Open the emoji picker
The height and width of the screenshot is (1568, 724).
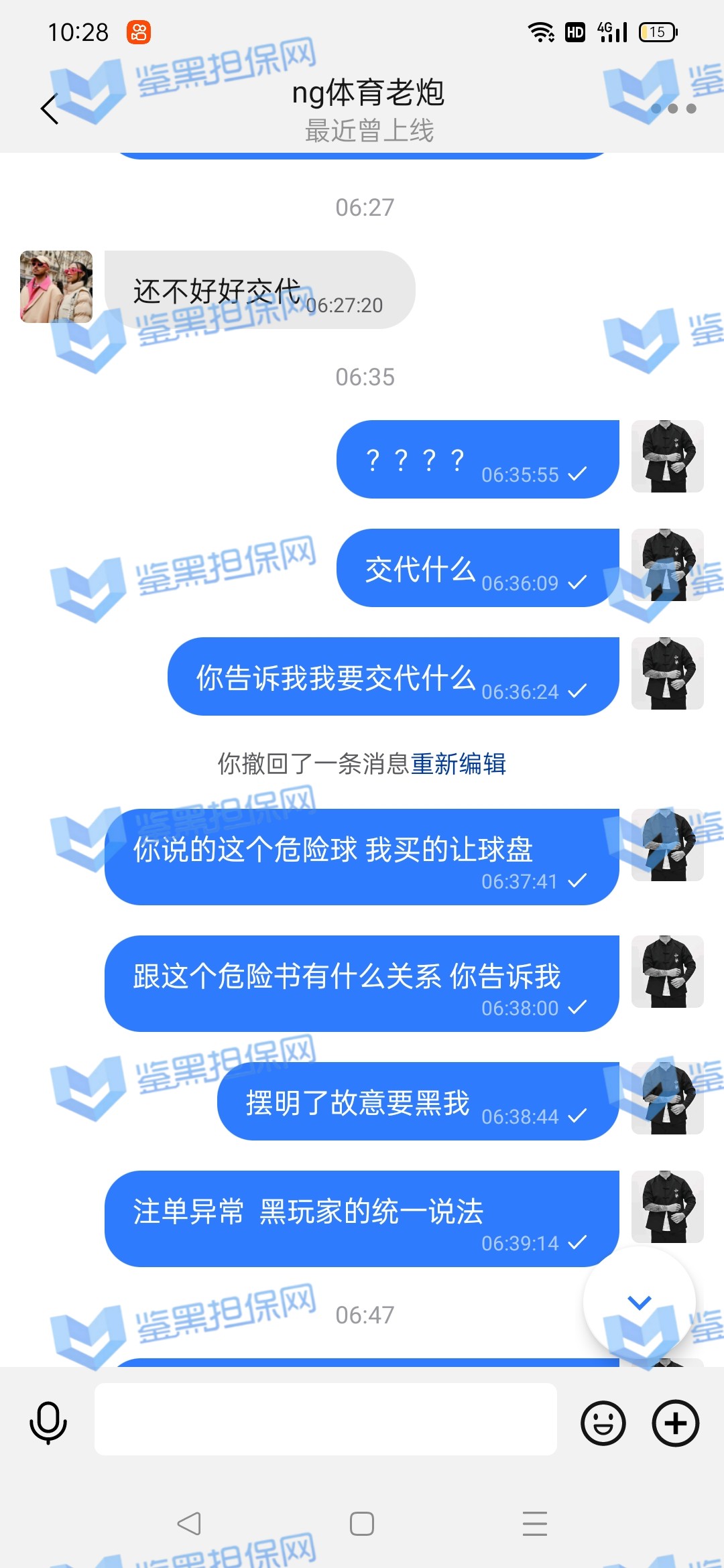(603, 1422)
